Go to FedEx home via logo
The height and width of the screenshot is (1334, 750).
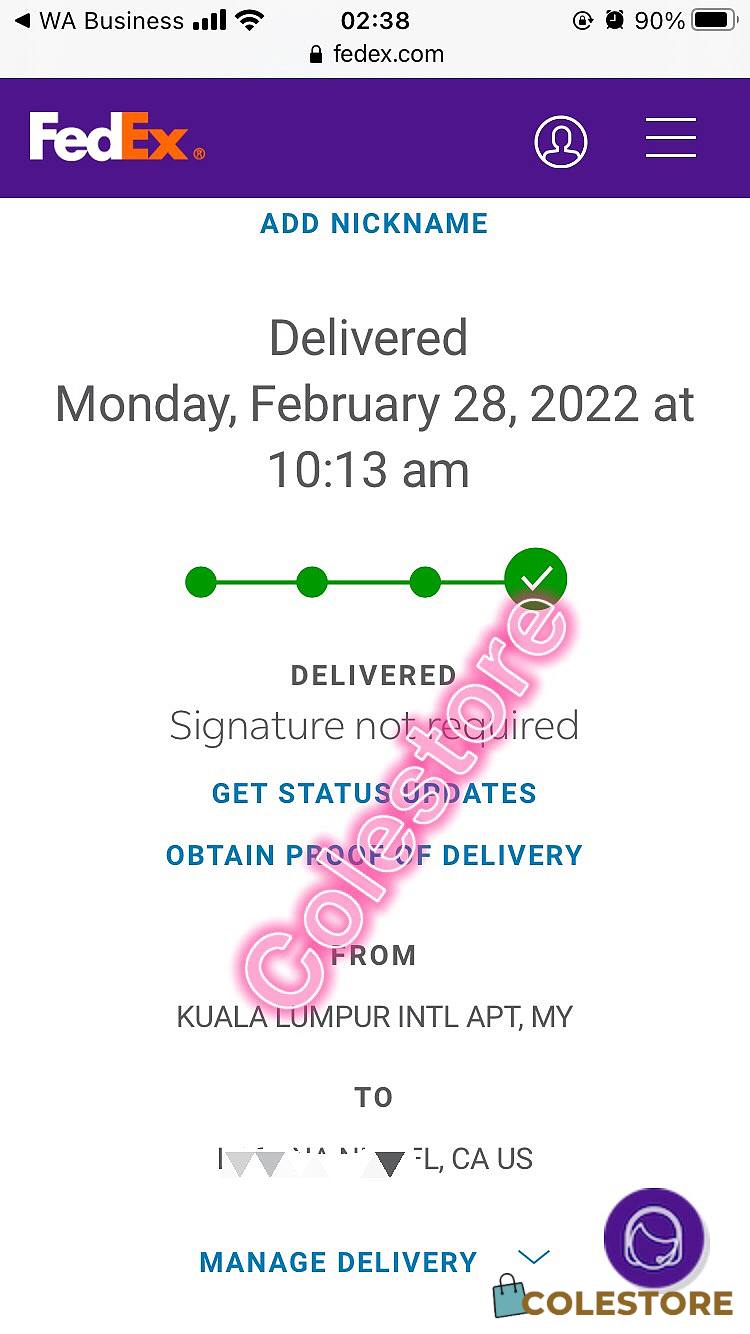[x=117, y=137]
